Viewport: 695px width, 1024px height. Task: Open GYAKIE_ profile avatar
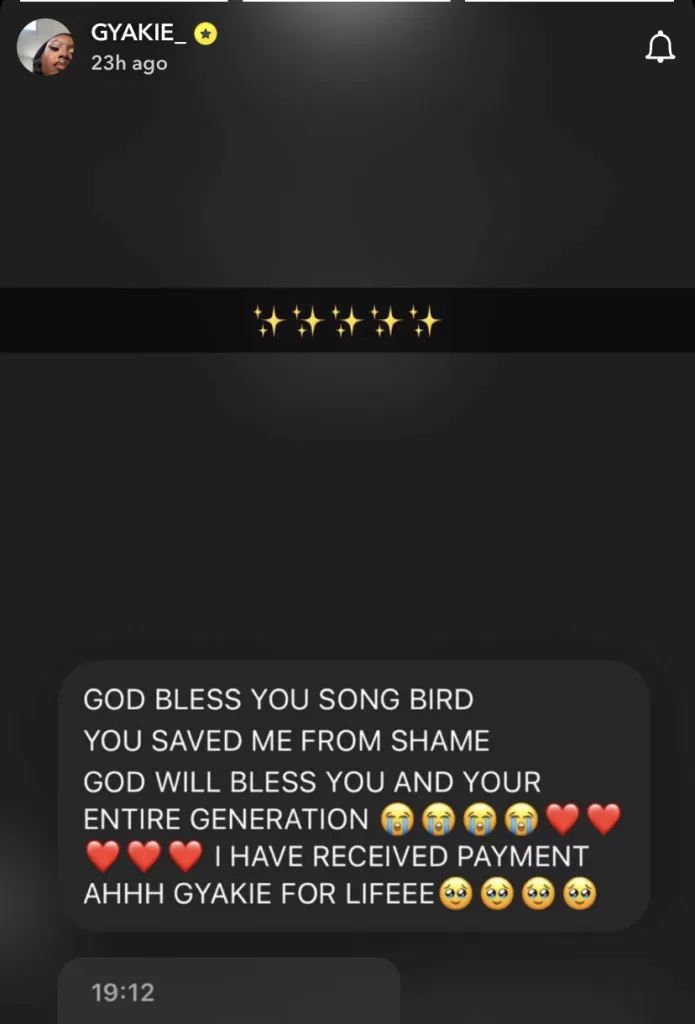[46, 47]
